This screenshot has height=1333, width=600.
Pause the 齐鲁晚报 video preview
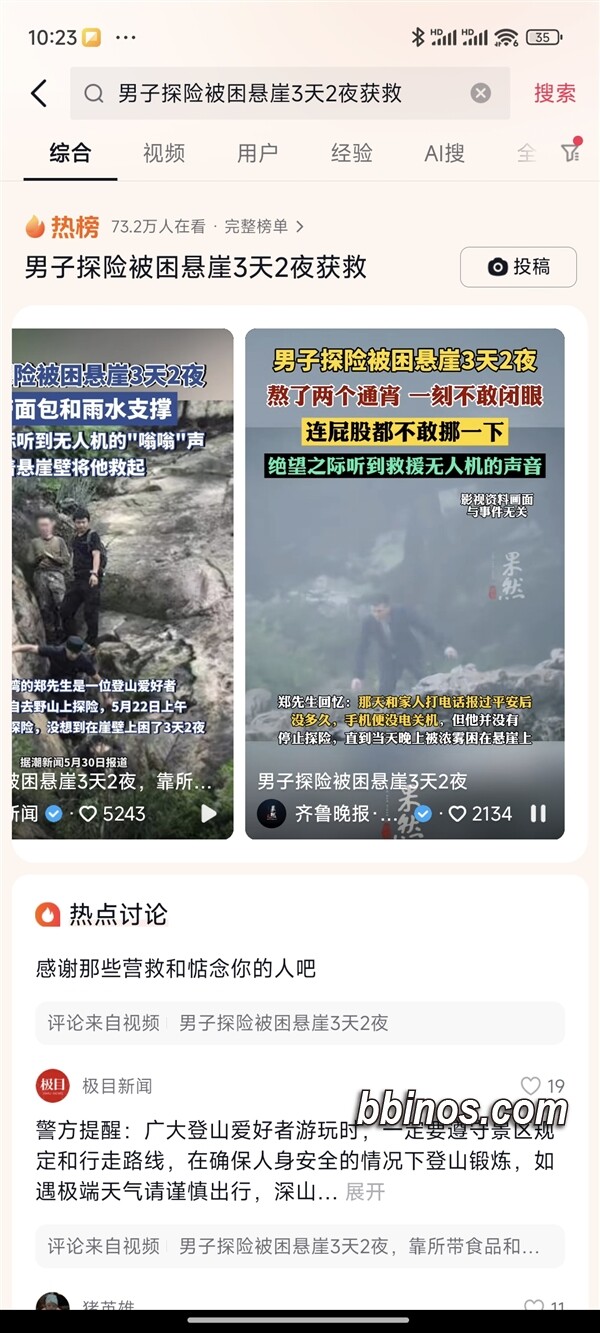click(538, 814)
